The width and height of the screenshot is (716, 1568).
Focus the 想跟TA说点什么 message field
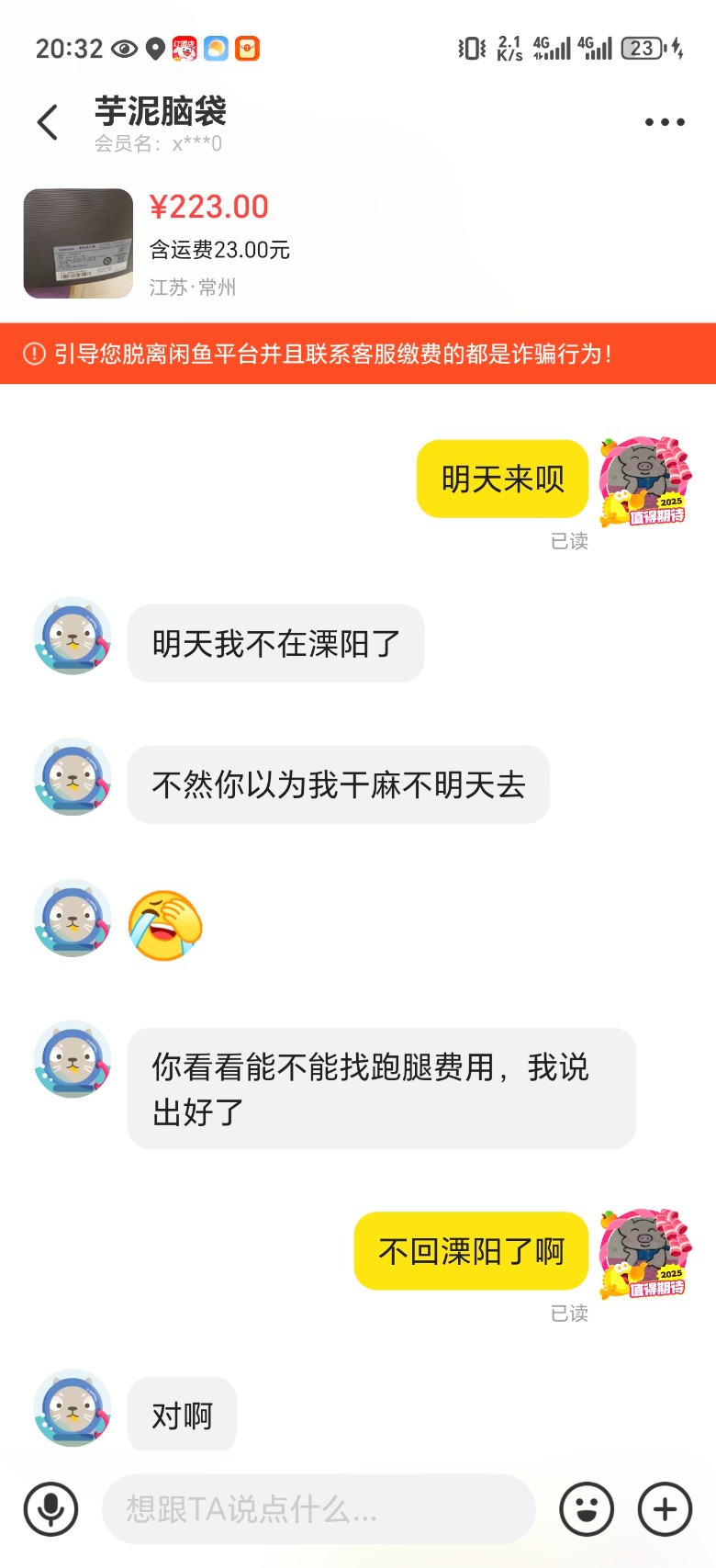[x=317, y=1509]
